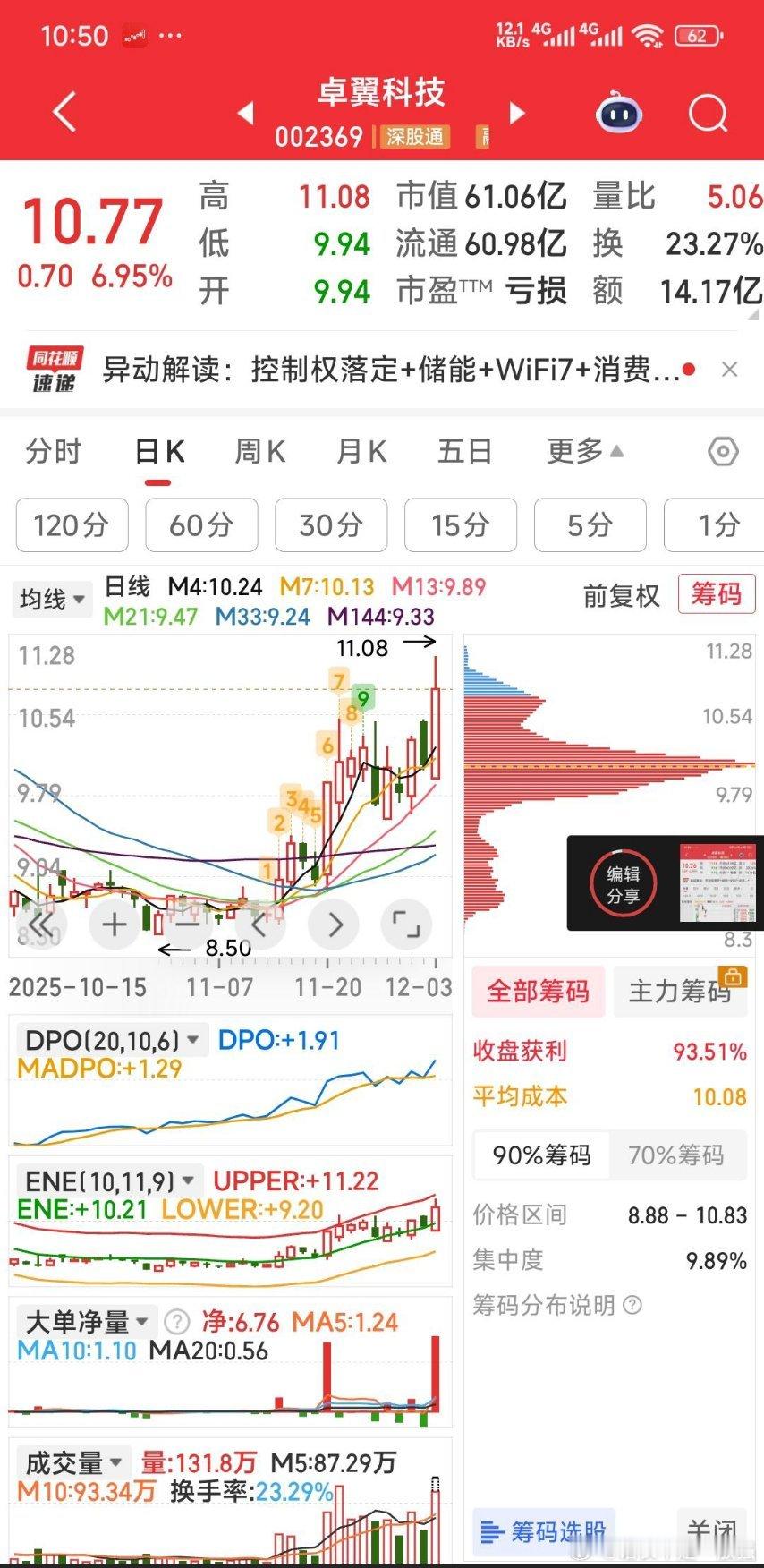The width and height of the screenshot is (764, 1568).
Task: Toggle 前复权 adjustment mode
Action: pos(622,596)
